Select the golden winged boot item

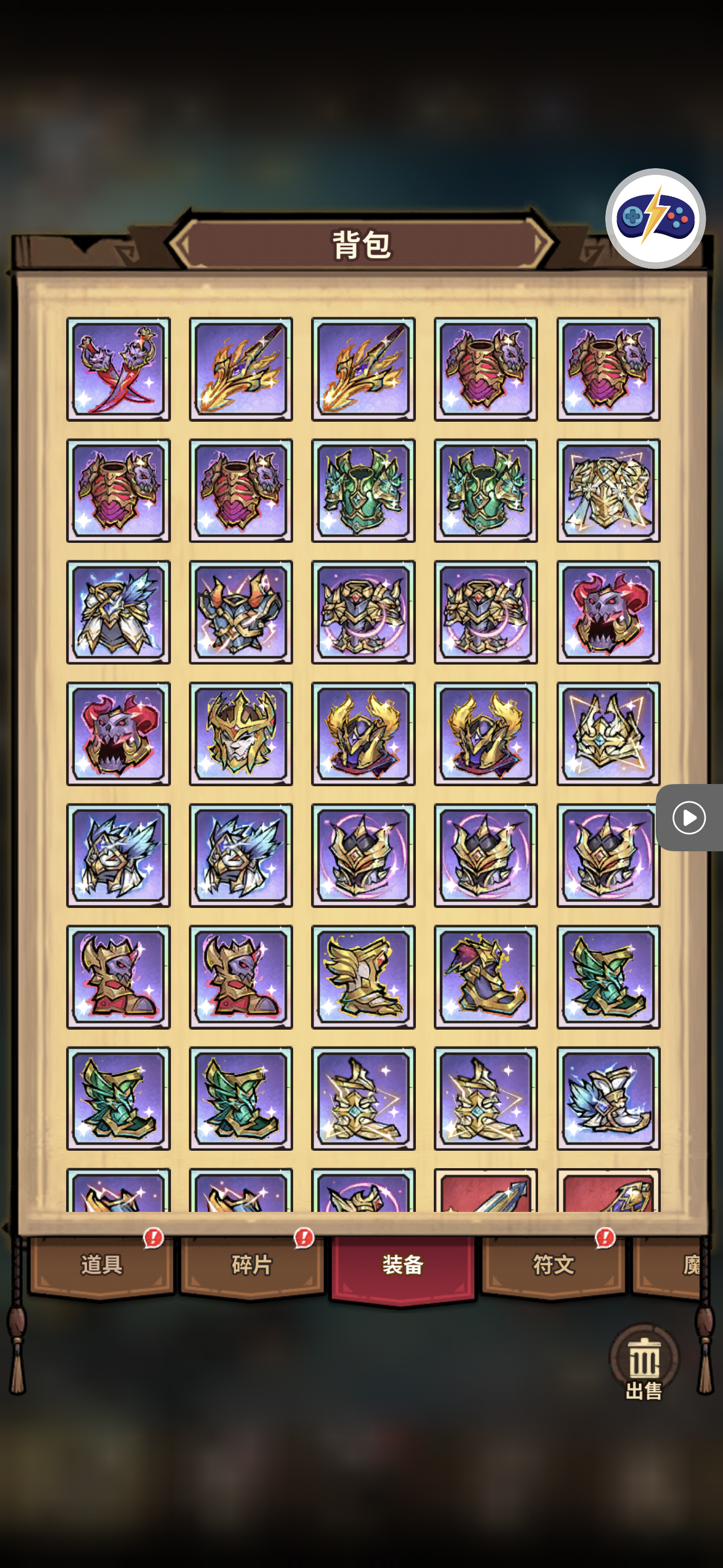point(363,977)
